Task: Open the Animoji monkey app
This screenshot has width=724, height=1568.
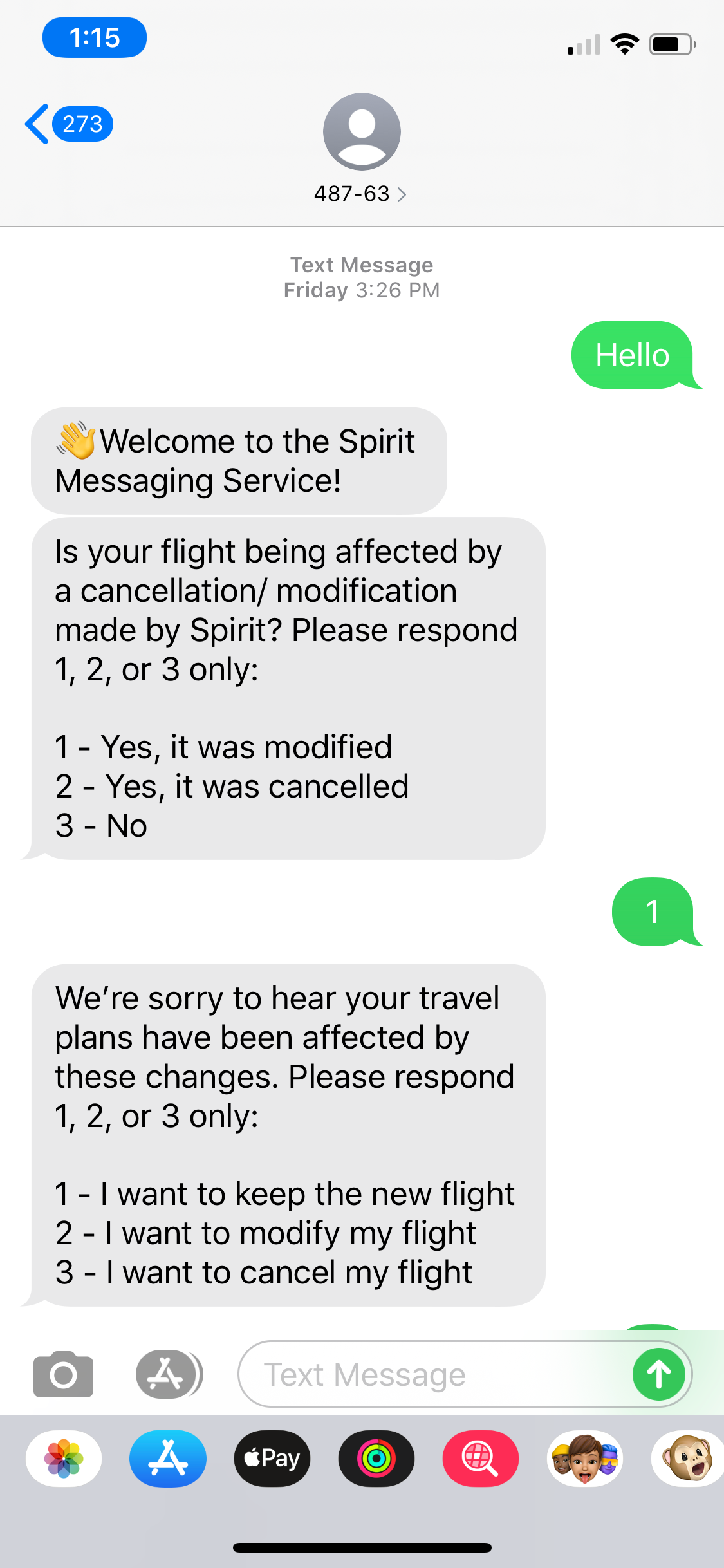Action: (x=687, y=1459)
